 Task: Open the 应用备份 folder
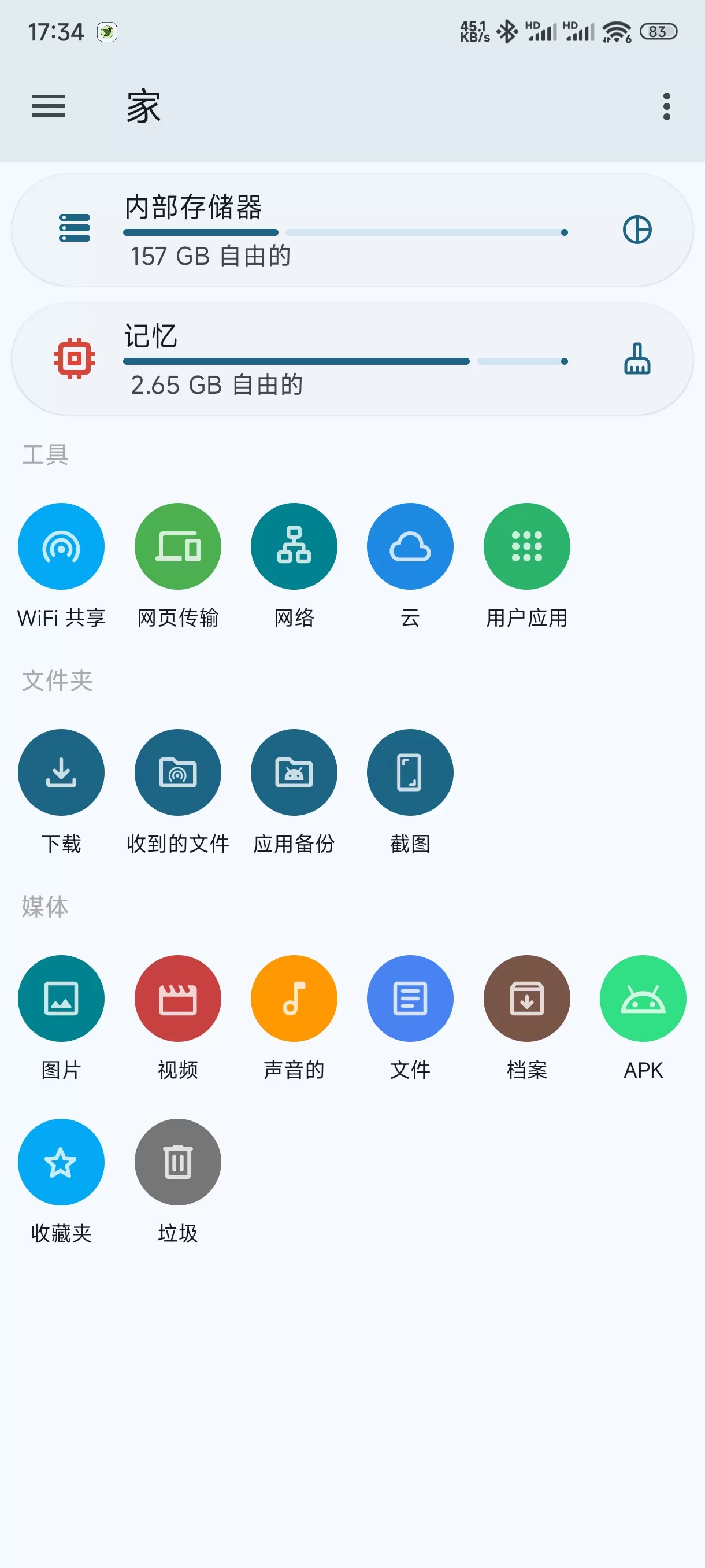(294, 772)
